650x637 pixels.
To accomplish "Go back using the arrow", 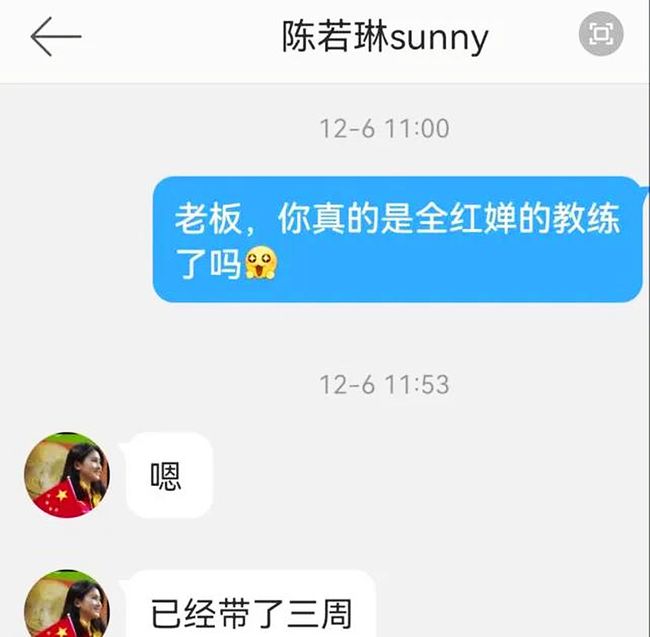I will [55, 37].
